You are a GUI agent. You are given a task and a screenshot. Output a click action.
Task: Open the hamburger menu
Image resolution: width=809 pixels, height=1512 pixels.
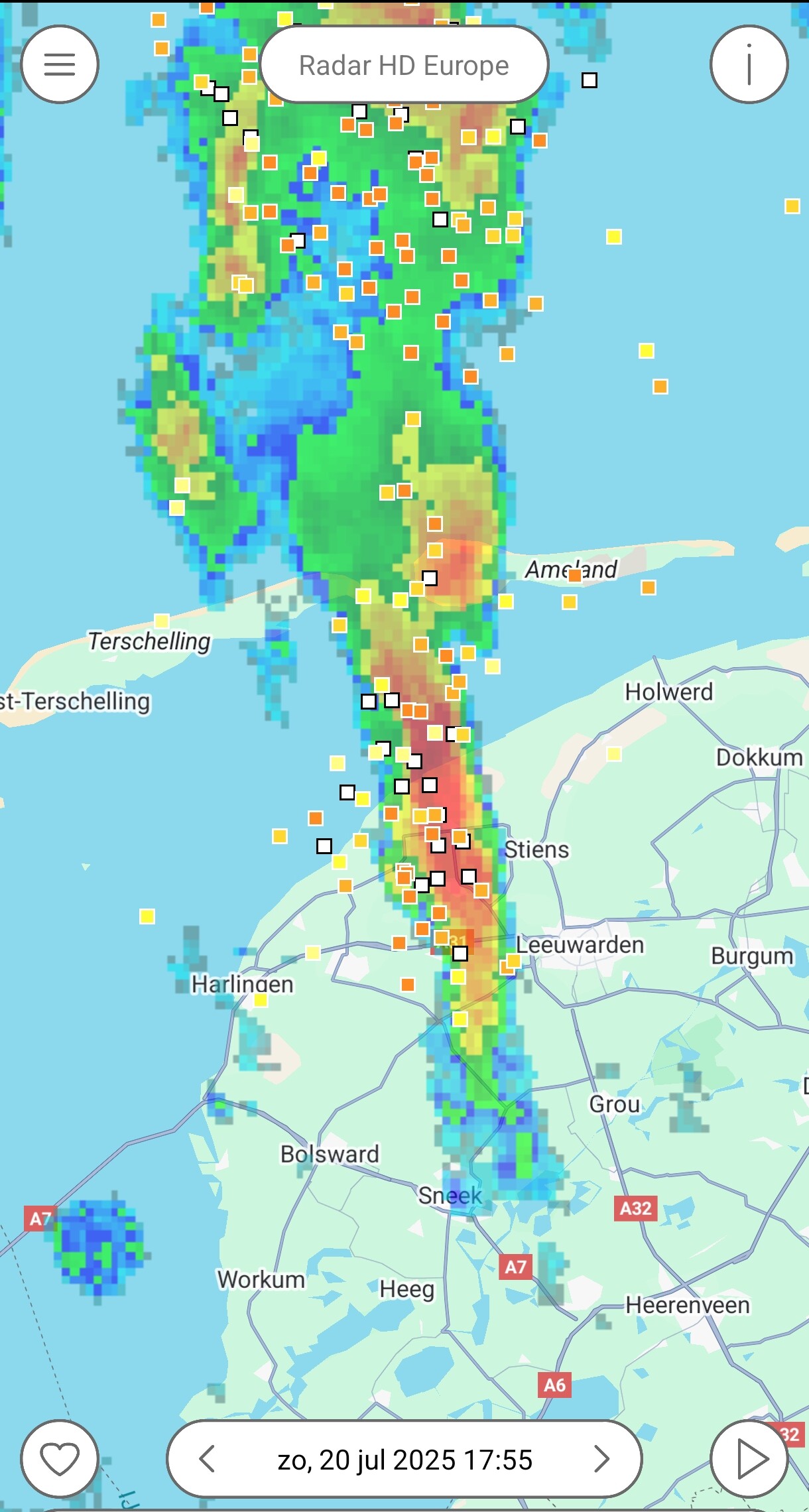click(60, 64)
